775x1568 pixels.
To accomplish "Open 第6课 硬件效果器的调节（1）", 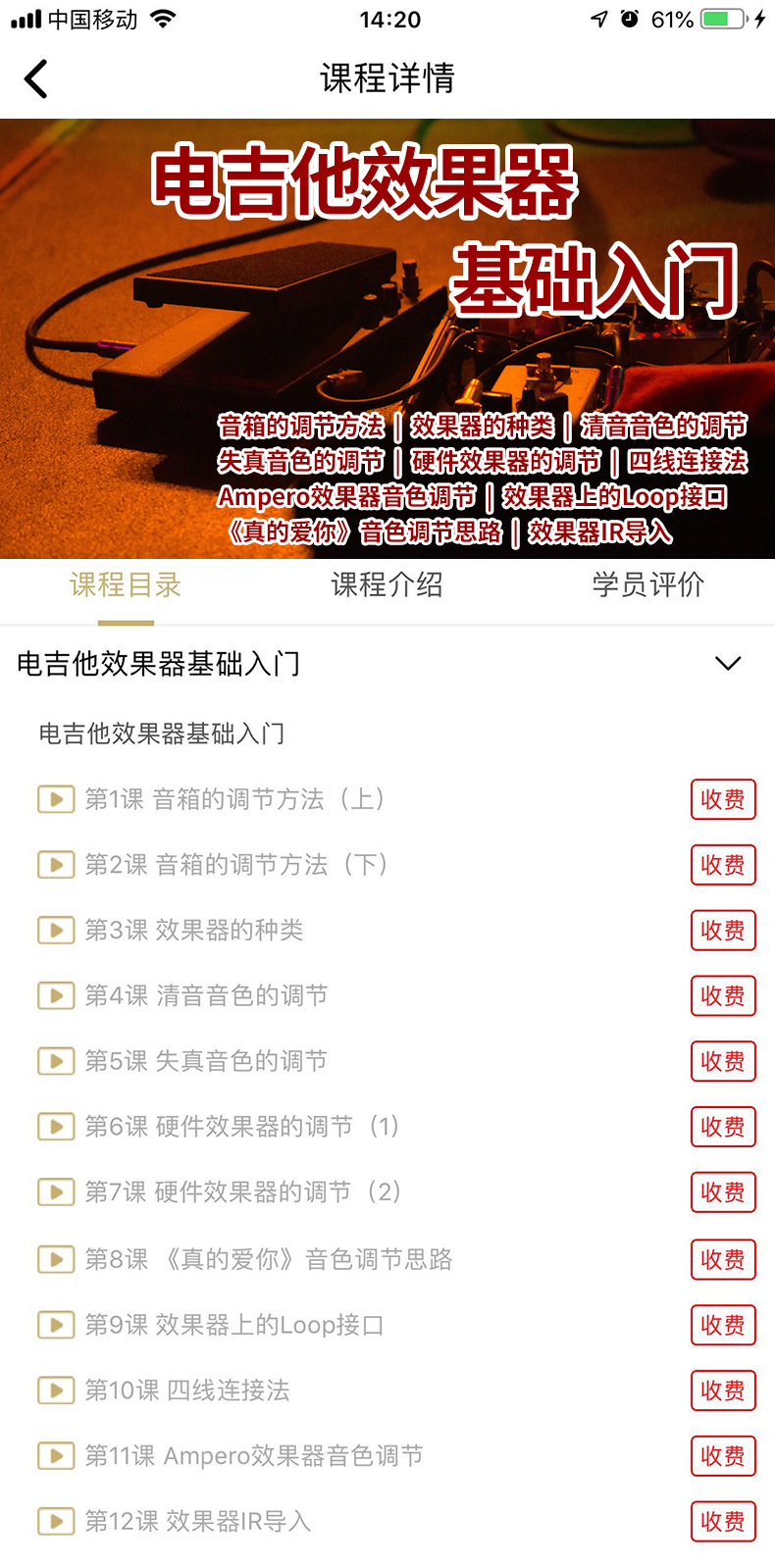I will click(241, 1127).
